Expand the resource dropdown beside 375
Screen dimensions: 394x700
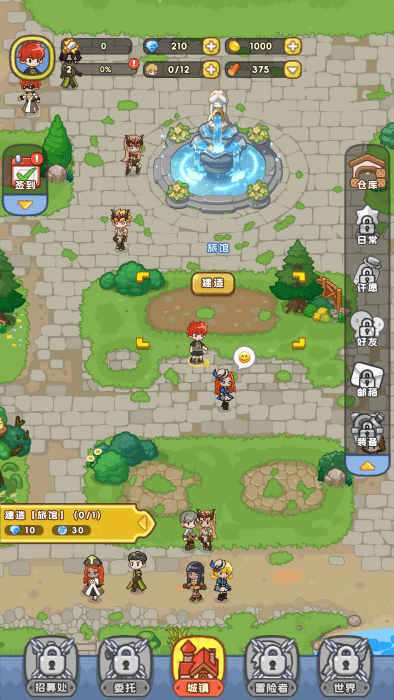tap(293, 69)
